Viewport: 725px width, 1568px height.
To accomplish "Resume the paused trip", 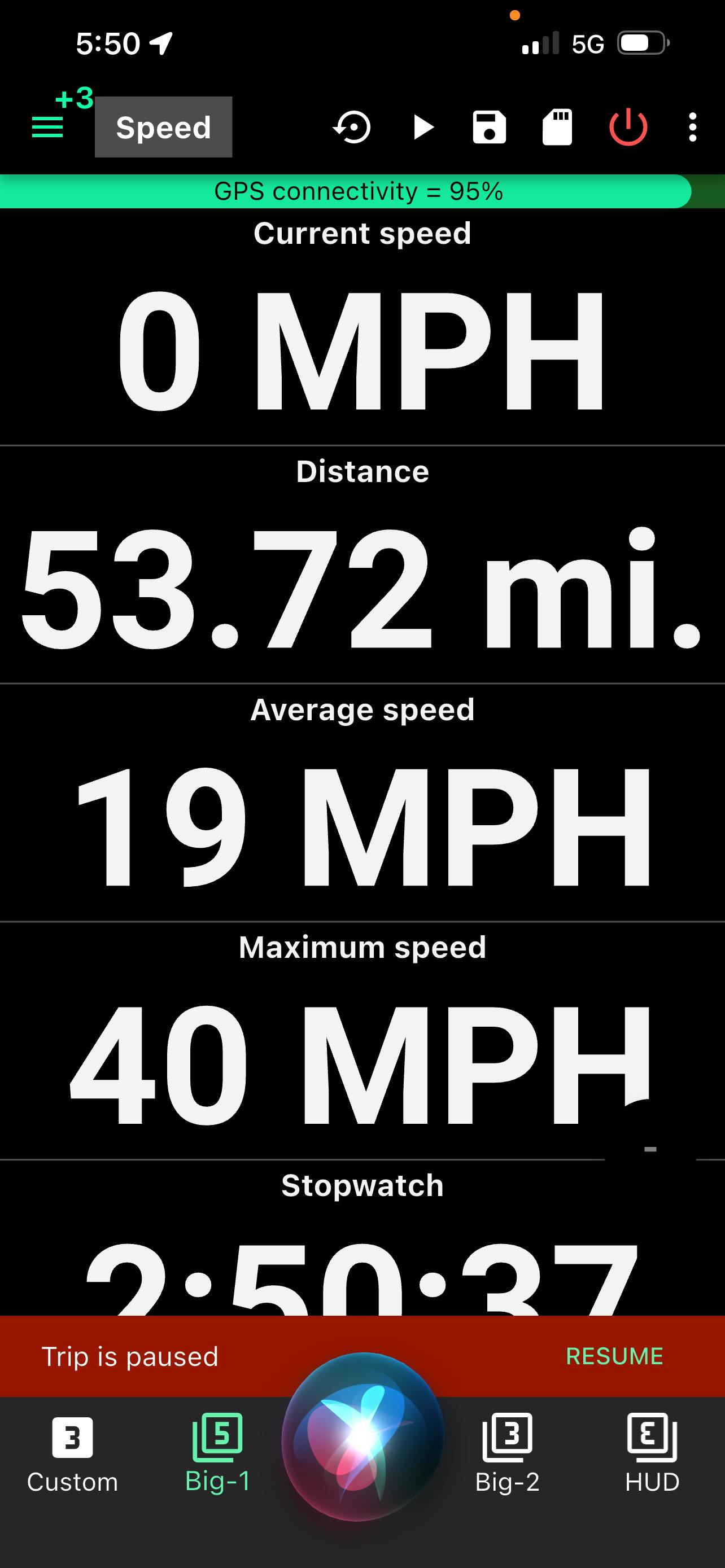I will [614, 1356].
